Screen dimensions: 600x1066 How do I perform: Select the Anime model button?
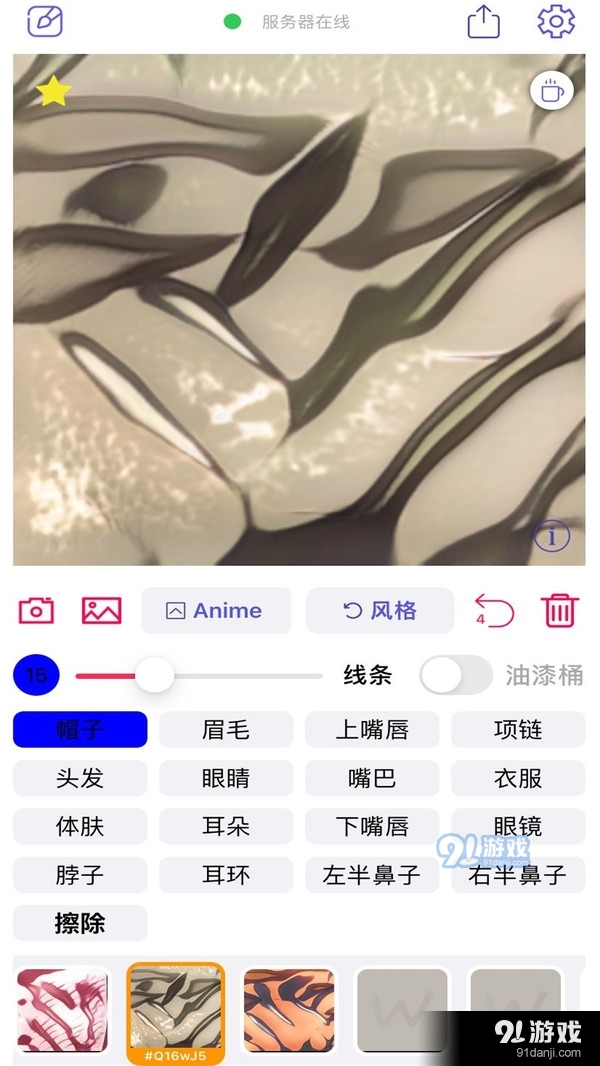tap(216, 610)
